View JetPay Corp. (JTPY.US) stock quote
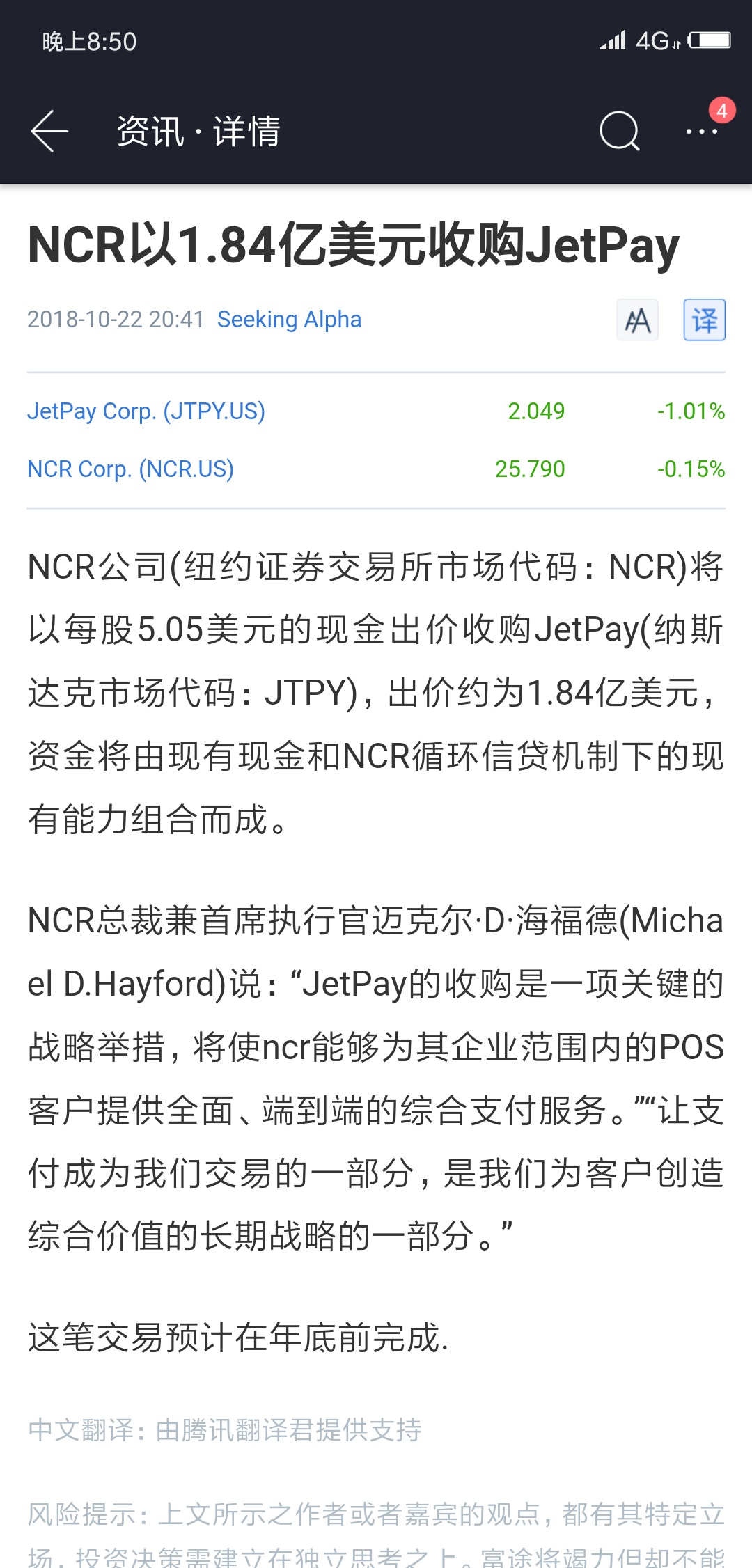This screenshot has width=752, height=1568. [x=146, y=411]
